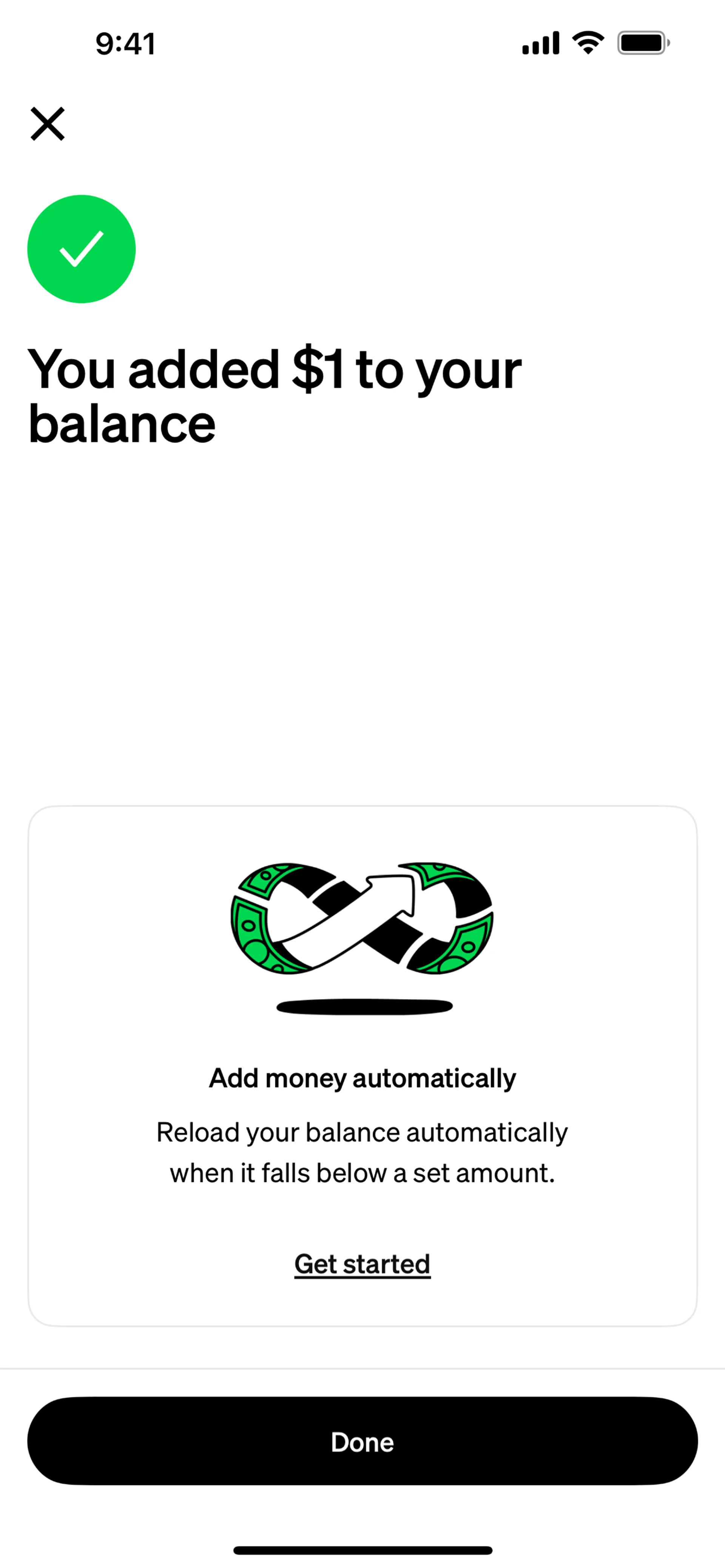The image size is (725, 1568).
Task: Tap the Done button
Action: pos(362,1442)
